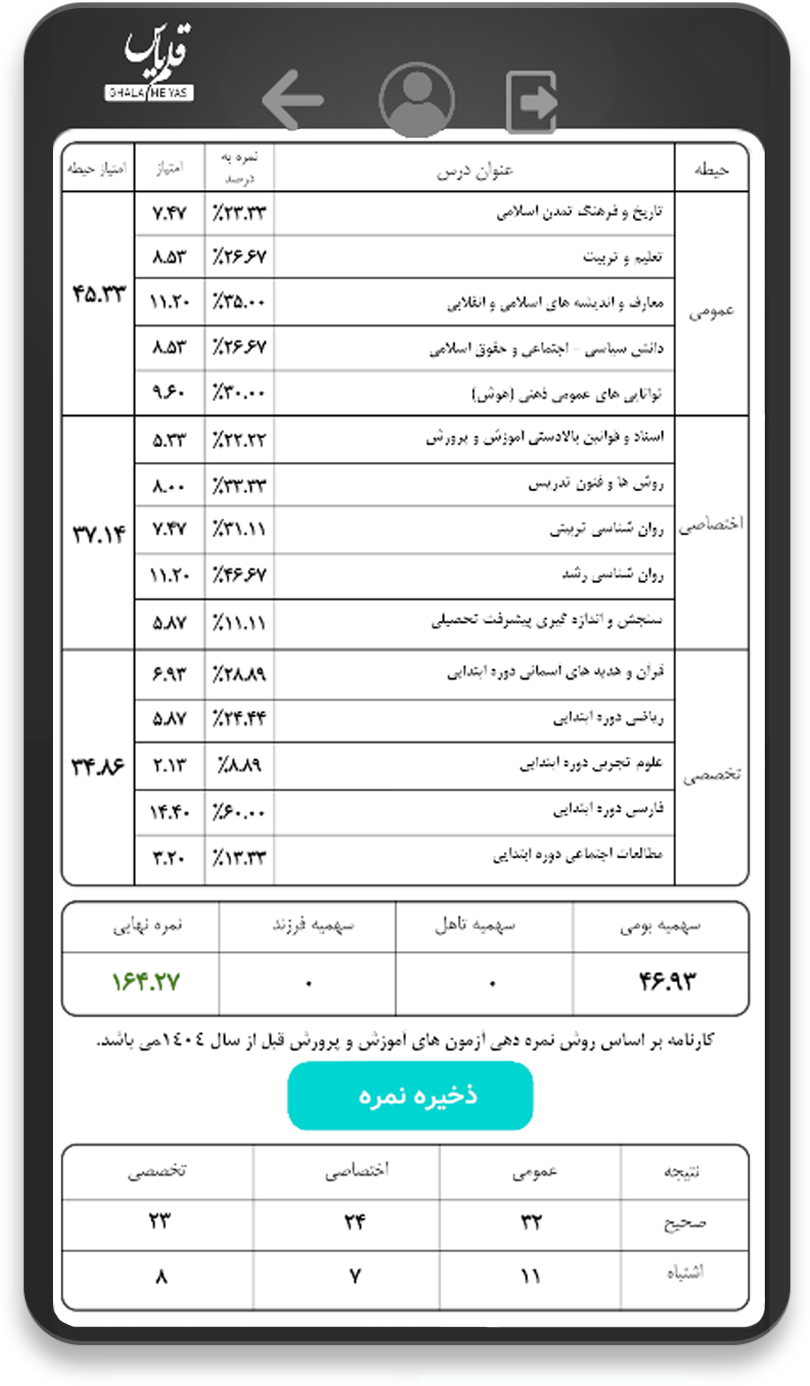The height and width of the screenshot is (1386, 810).
Task: Click the back arrow icon
Action: tap(291, 100)
